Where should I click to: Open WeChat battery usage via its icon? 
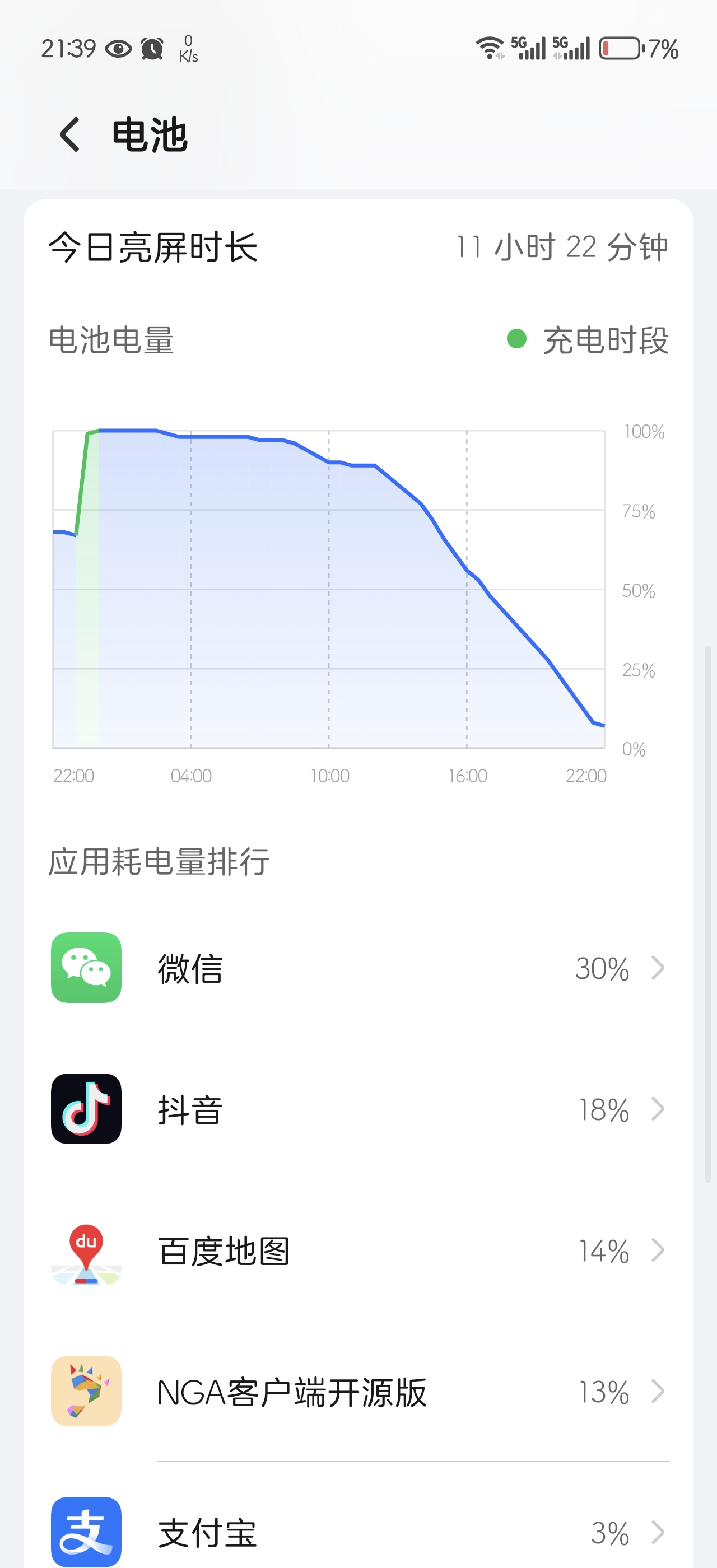click(x=86, y=968)
